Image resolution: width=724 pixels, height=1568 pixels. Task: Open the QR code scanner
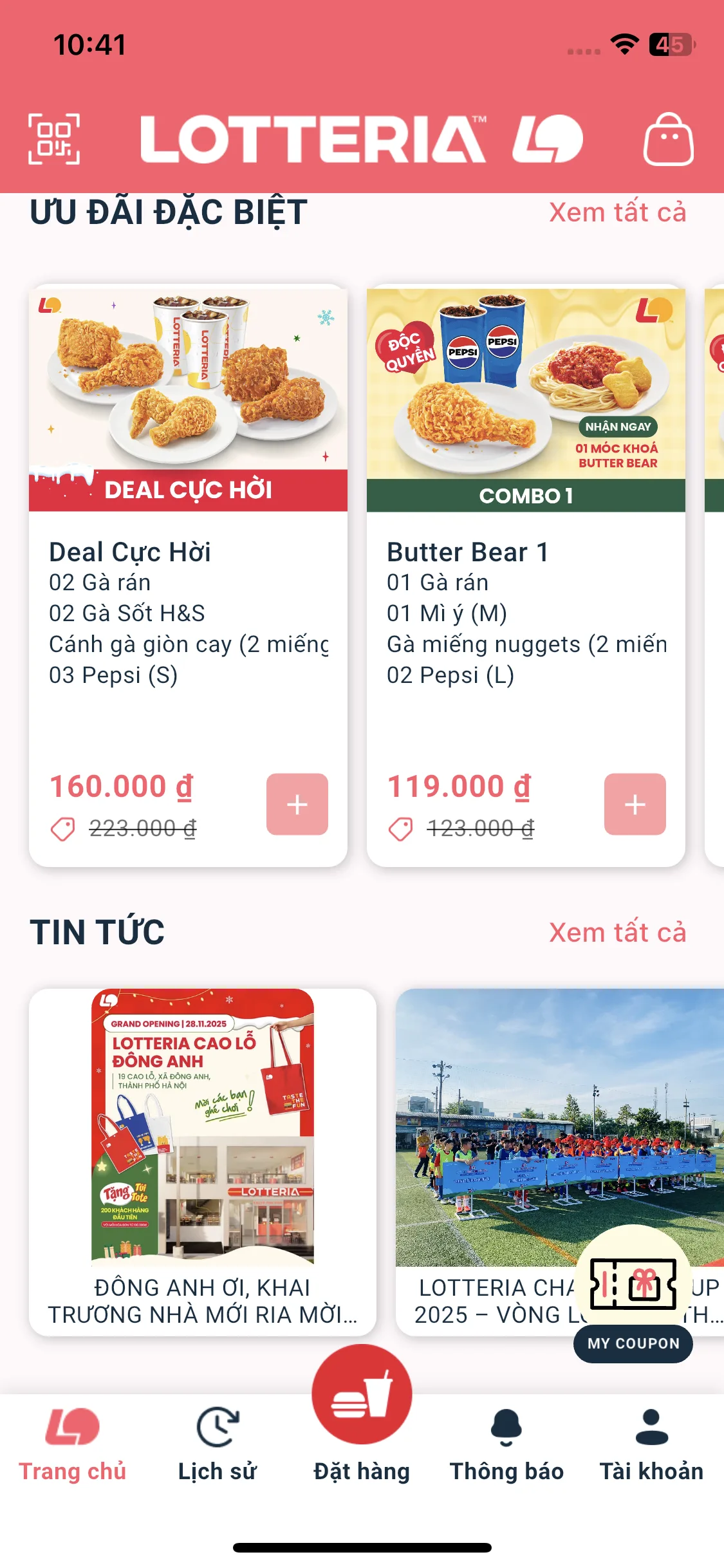(54, 139)
